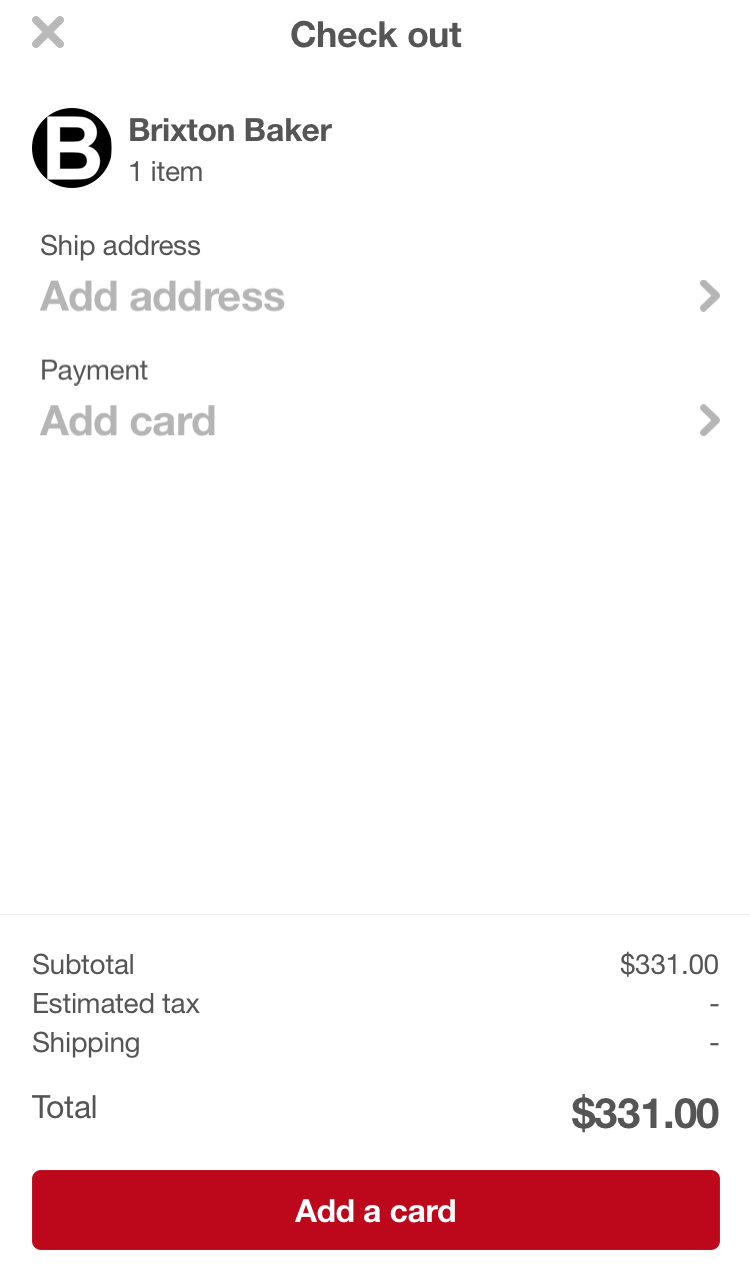The width and height of the screenshot is (750, 1281).
Task: Open the payment method arrow indicator
Action: (710, 420)
